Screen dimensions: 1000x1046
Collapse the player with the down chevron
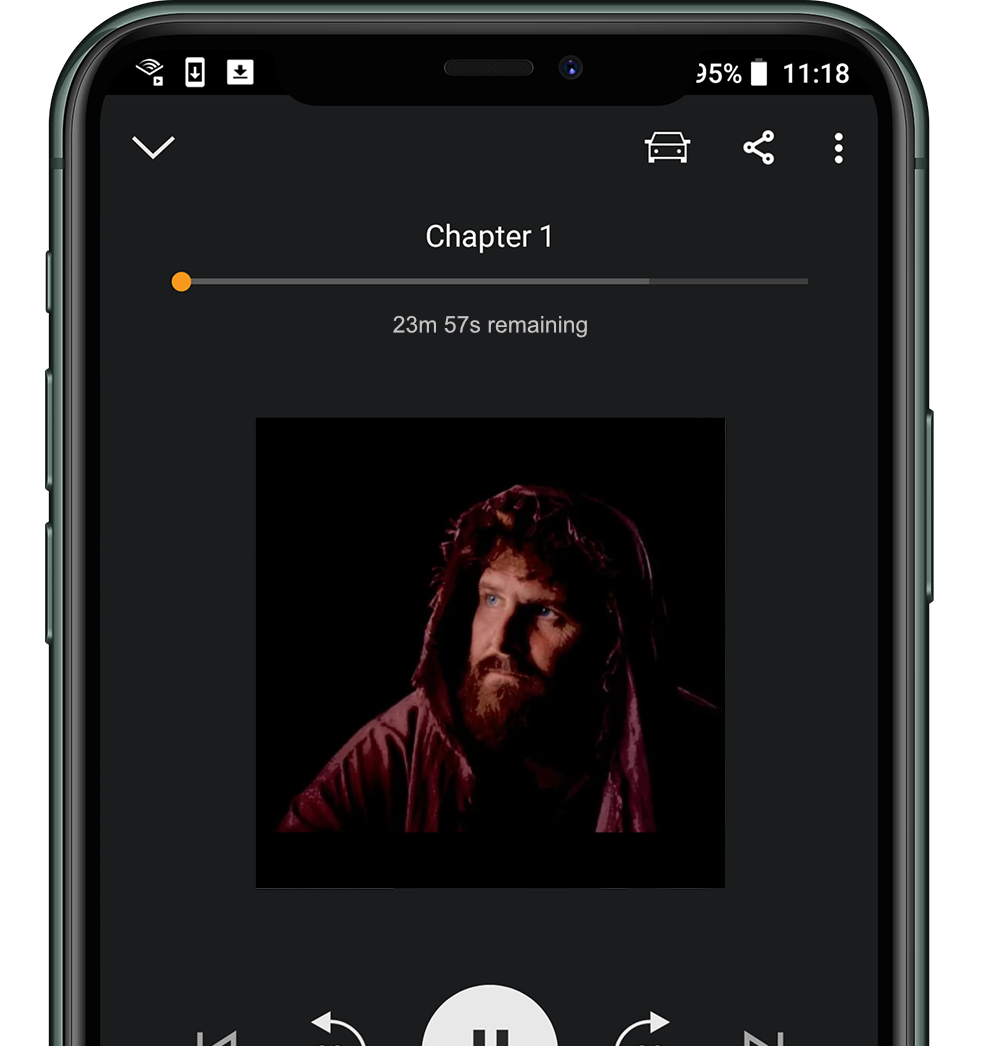point(153,148)
